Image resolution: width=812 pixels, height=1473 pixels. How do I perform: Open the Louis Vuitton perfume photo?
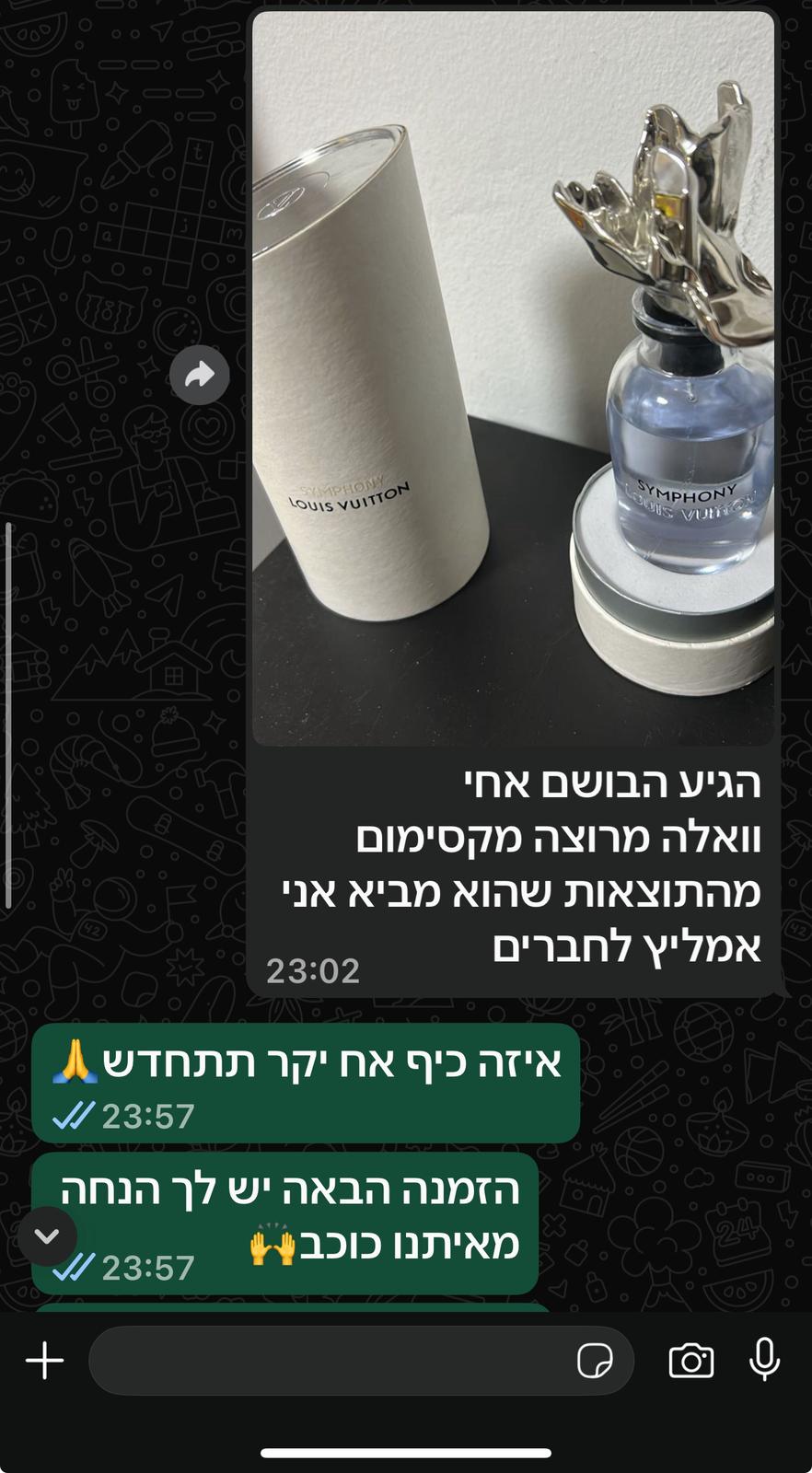pyautogui.click(x=513, y=377)
